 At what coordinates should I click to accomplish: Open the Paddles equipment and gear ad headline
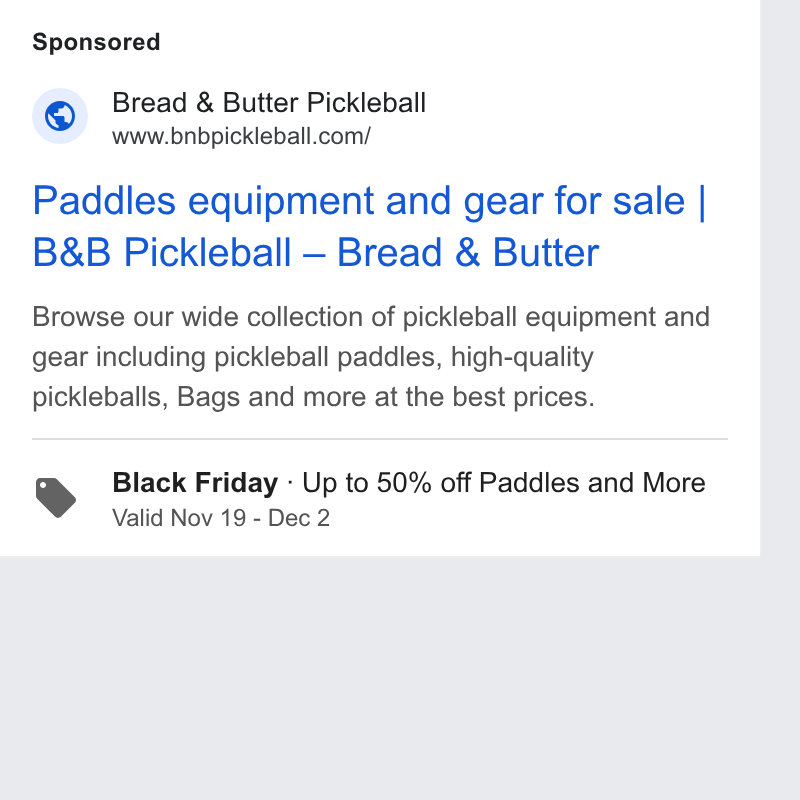(x=369, y=227)
